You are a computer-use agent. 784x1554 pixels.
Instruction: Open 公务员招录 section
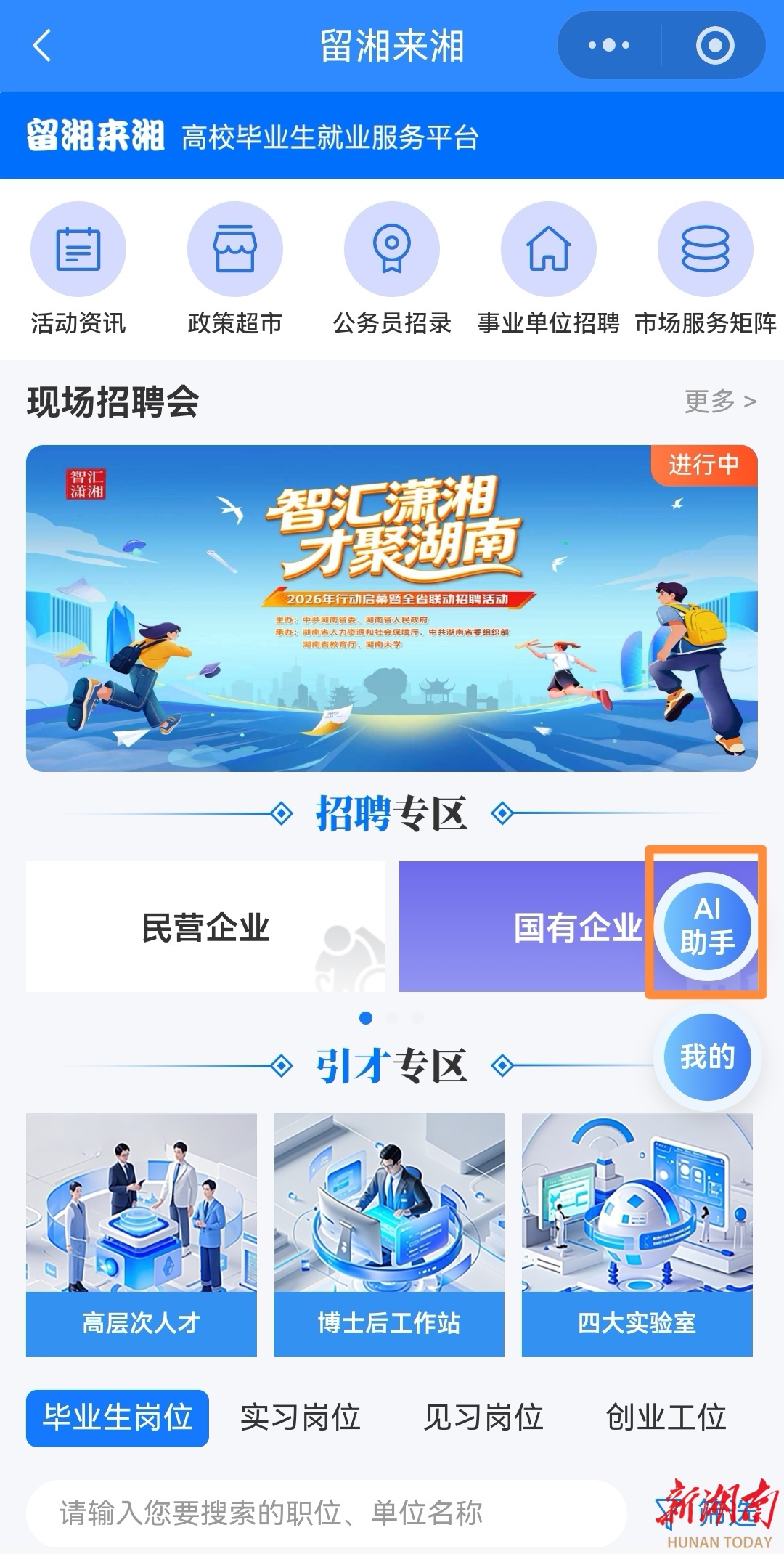392,269
